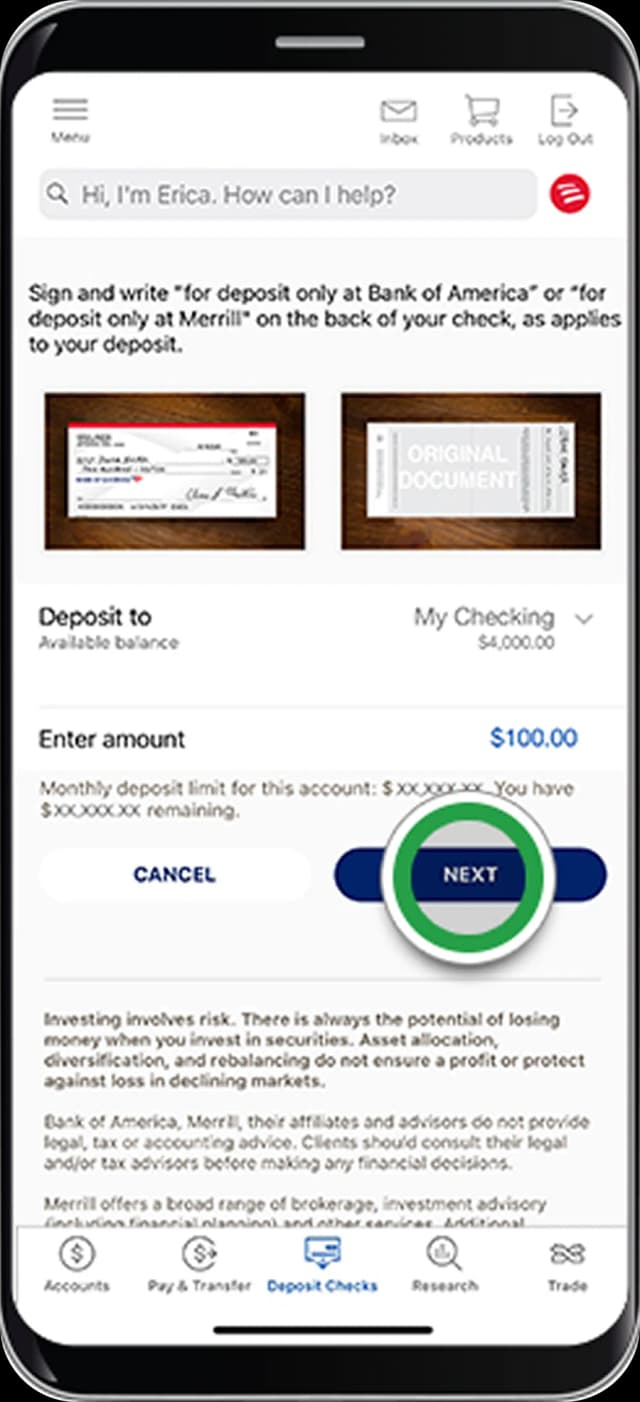
Task: Open the Products cart
Action: [x=481, y=121]
